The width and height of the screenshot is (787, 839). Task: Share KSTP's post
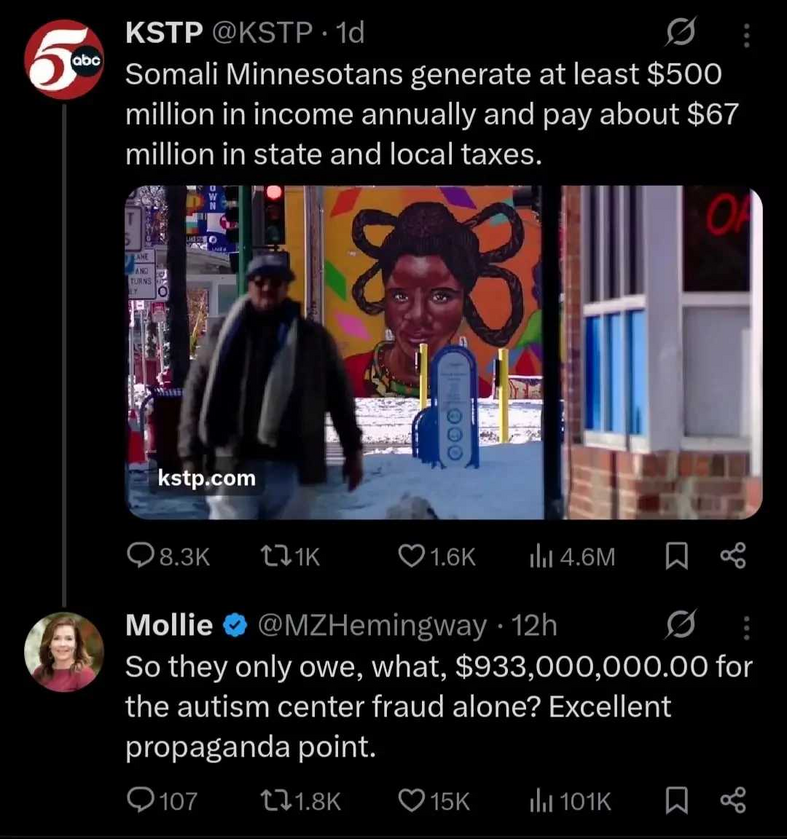733,557
